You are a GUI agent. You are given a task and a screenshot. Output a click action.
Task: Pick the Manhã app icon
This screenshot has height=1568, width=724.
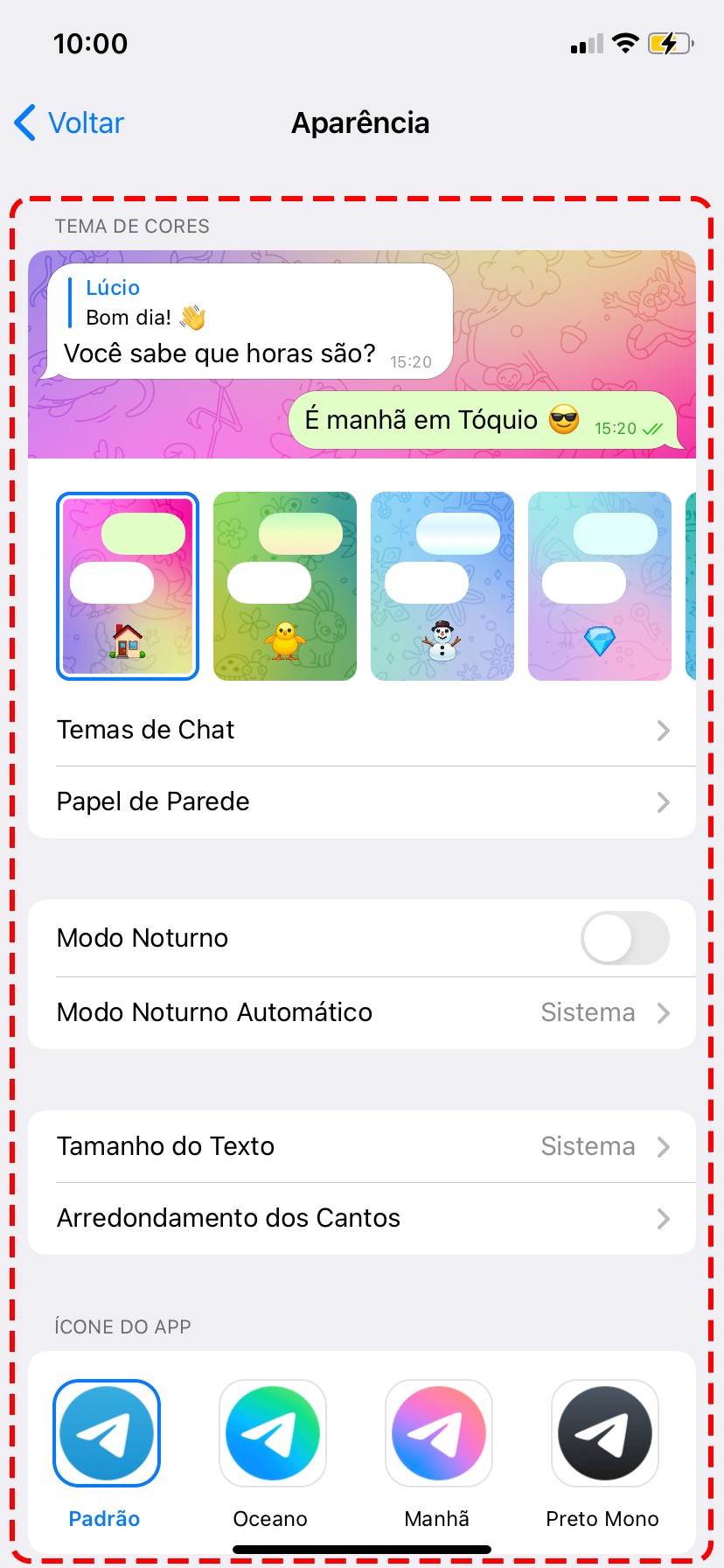click(439, 1433)
